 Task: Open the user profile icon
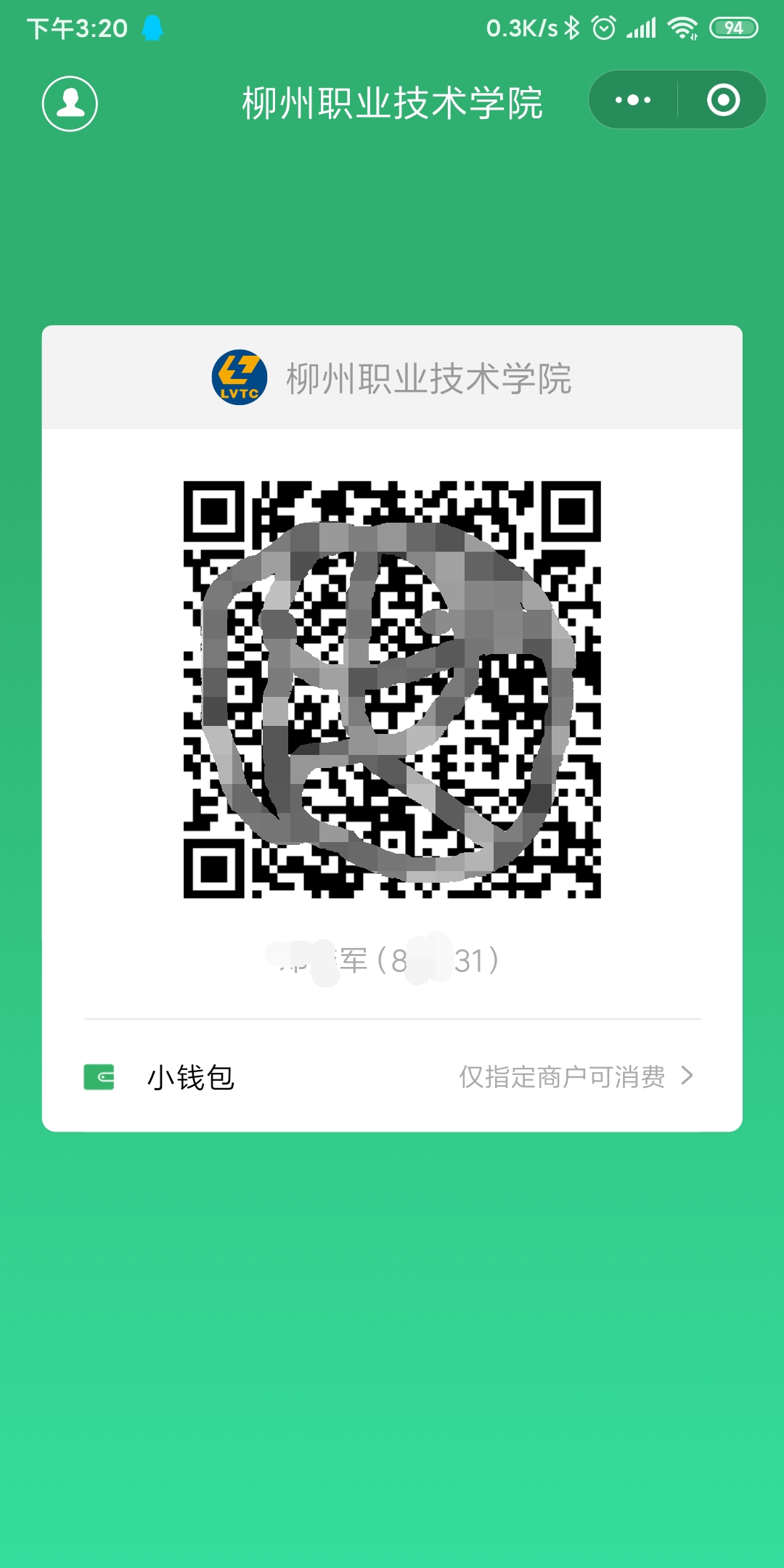coord(70,103)
